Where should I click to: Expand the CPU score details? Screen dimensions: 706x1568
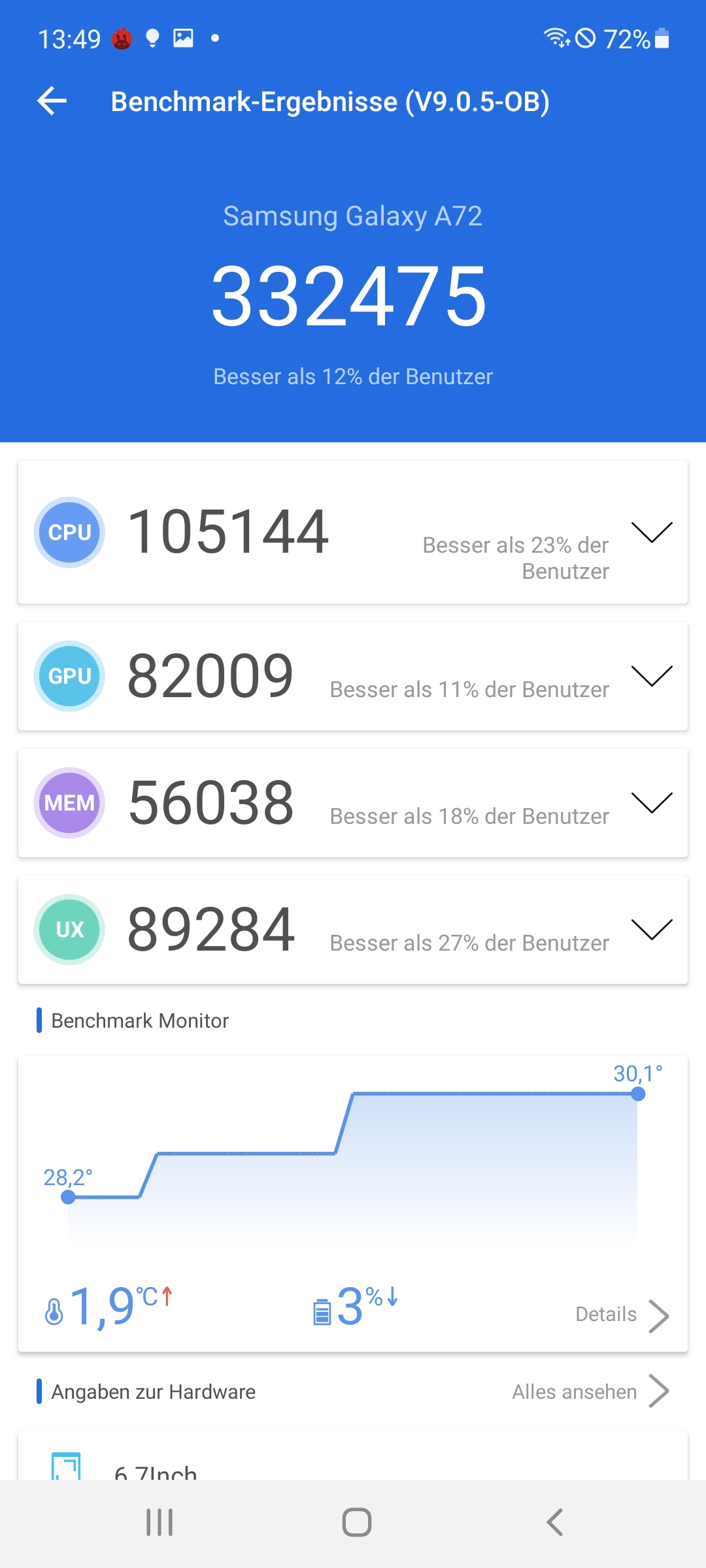coord(652,532)
